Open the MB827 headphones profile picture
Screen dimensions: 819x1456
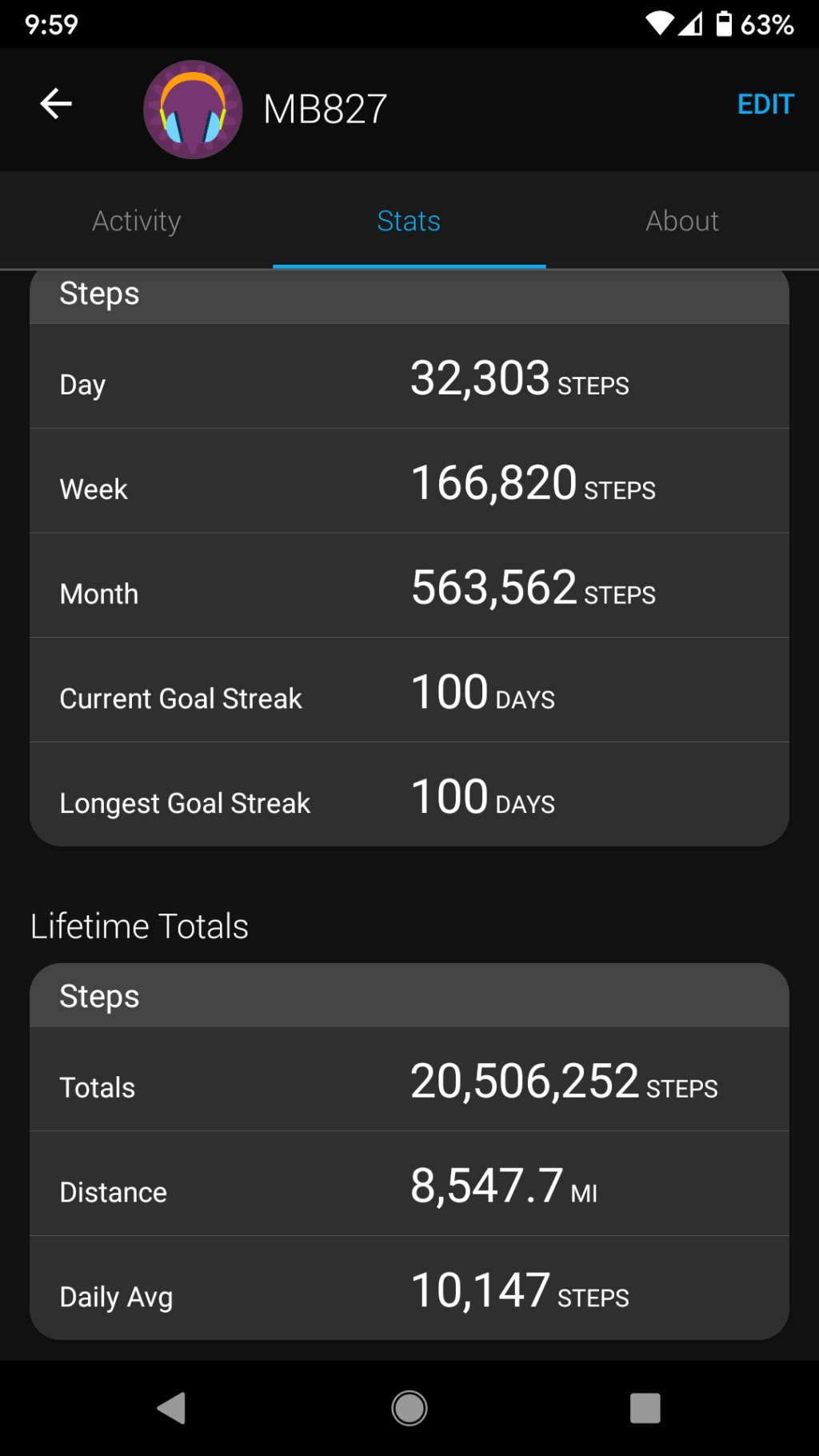click(193, 110)
